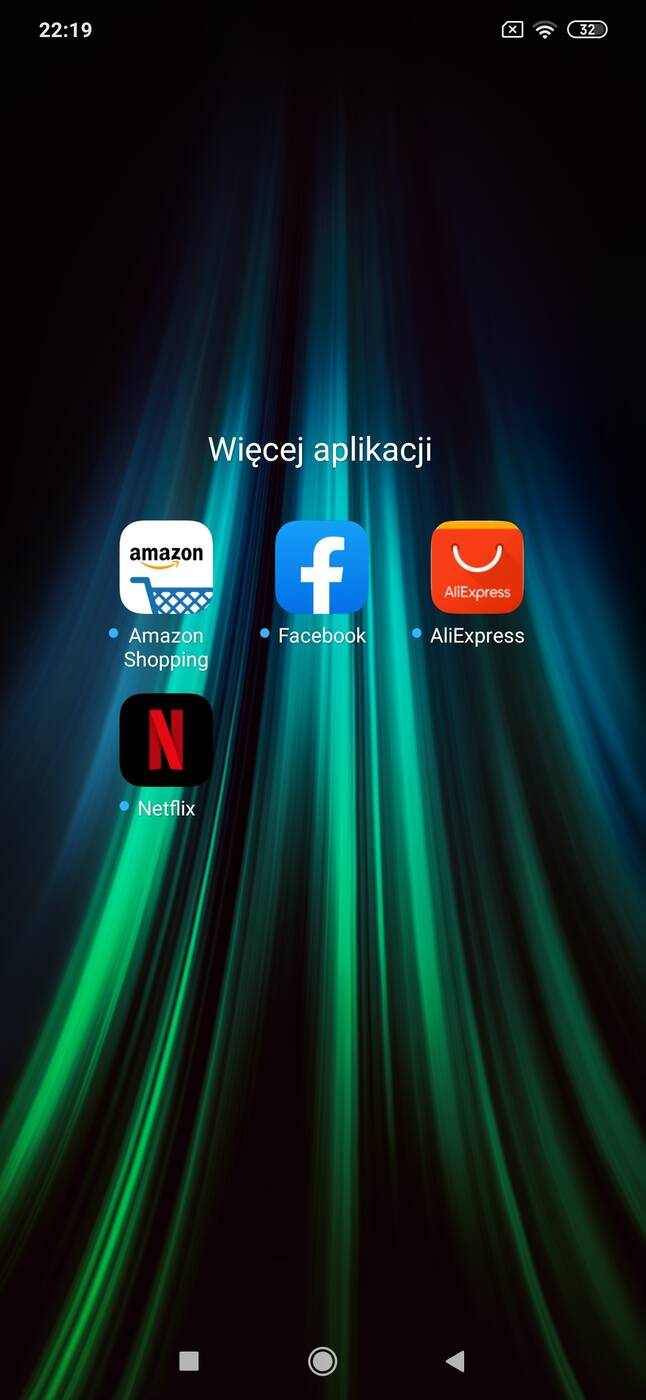This screenshot has width=646, height=1400.
Task: Start the Netflix app
Action: pos(166,740)
